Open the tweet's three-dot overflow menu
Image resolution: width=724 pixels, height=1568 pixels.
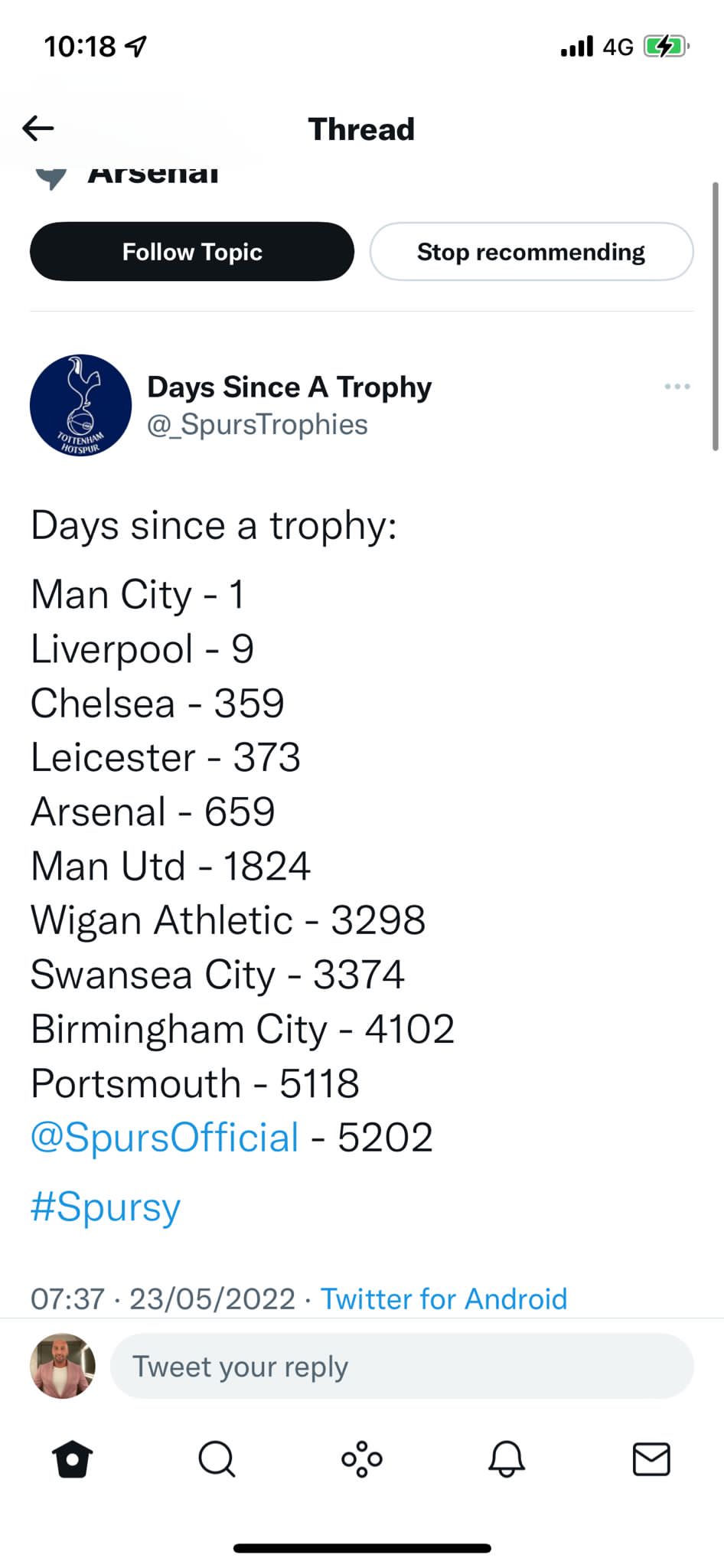click(677, 387)
